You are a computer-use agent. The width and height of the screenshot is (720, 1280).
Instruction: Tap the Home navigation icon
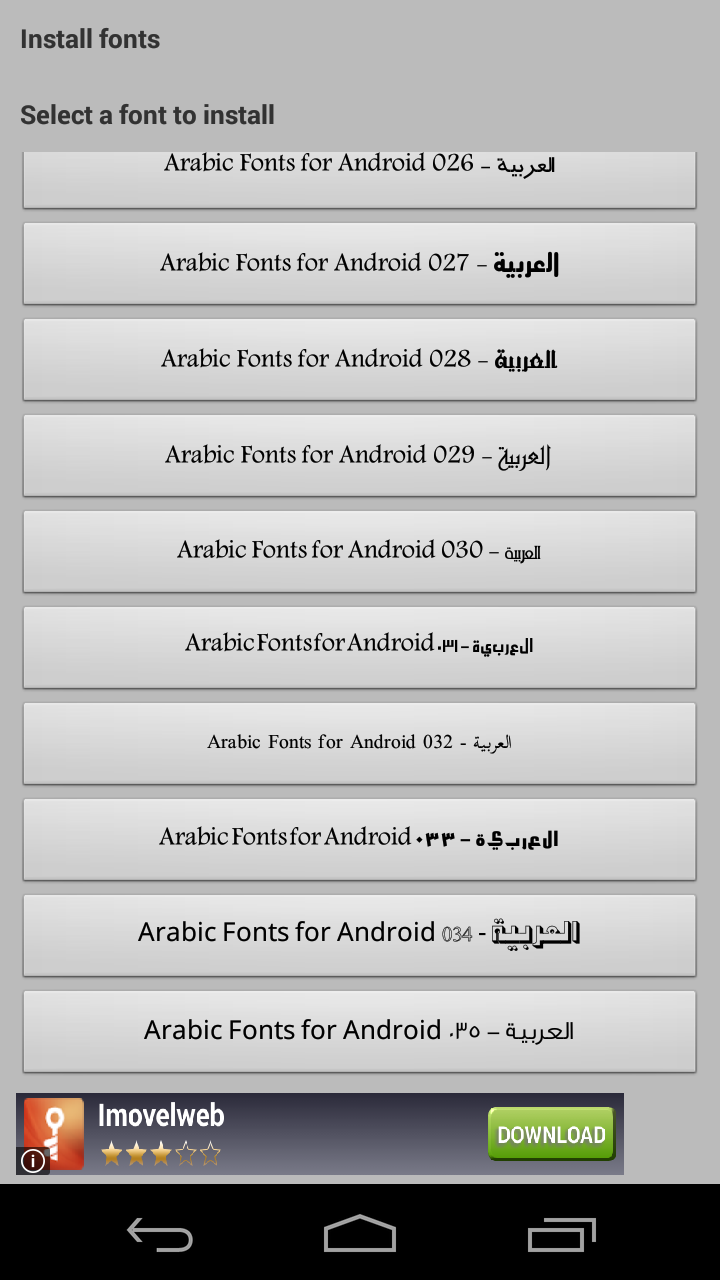[x=360, y=1236]
